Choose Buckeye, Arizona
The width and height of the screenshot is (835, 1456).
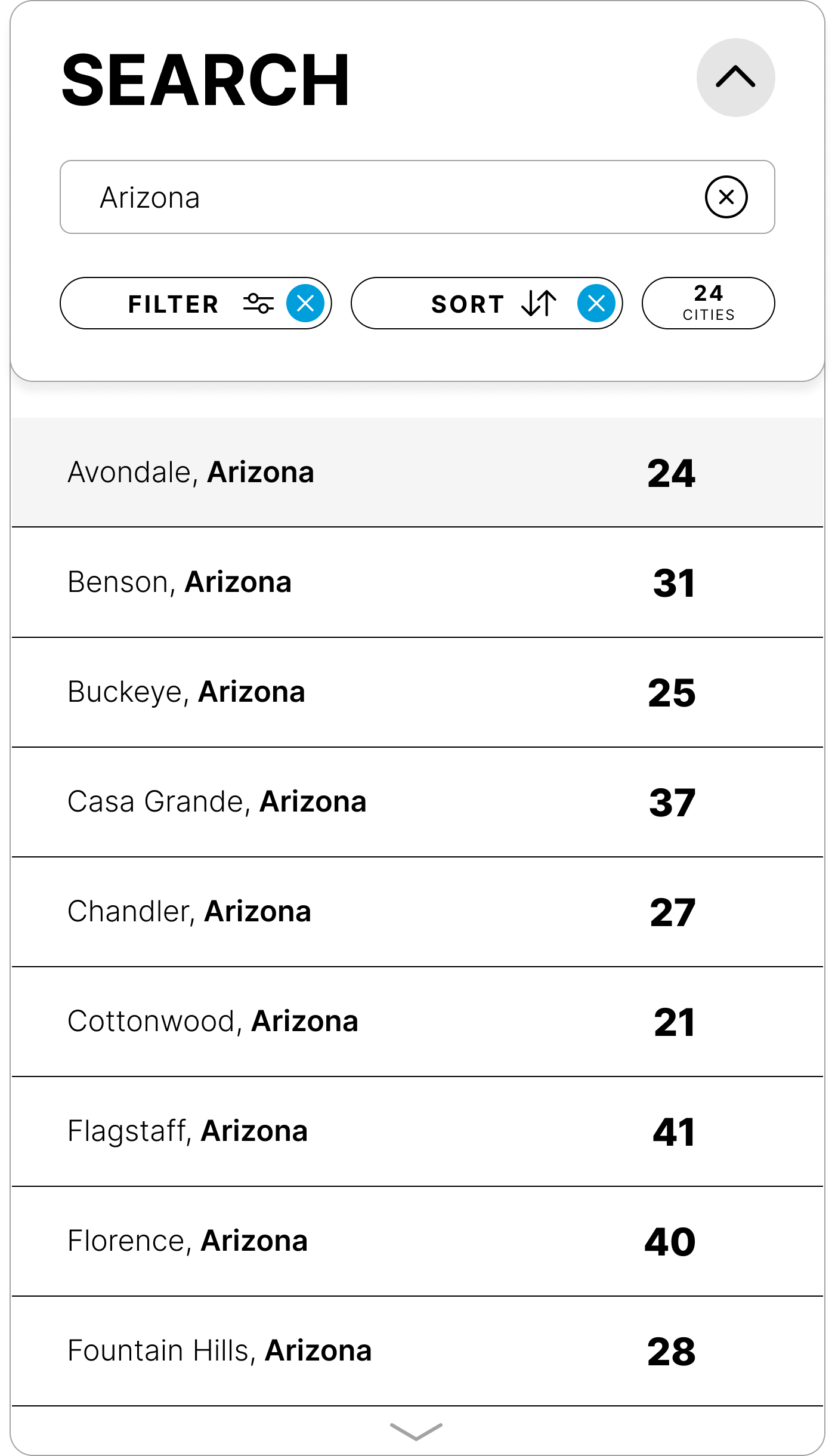[x=417, y=692]
